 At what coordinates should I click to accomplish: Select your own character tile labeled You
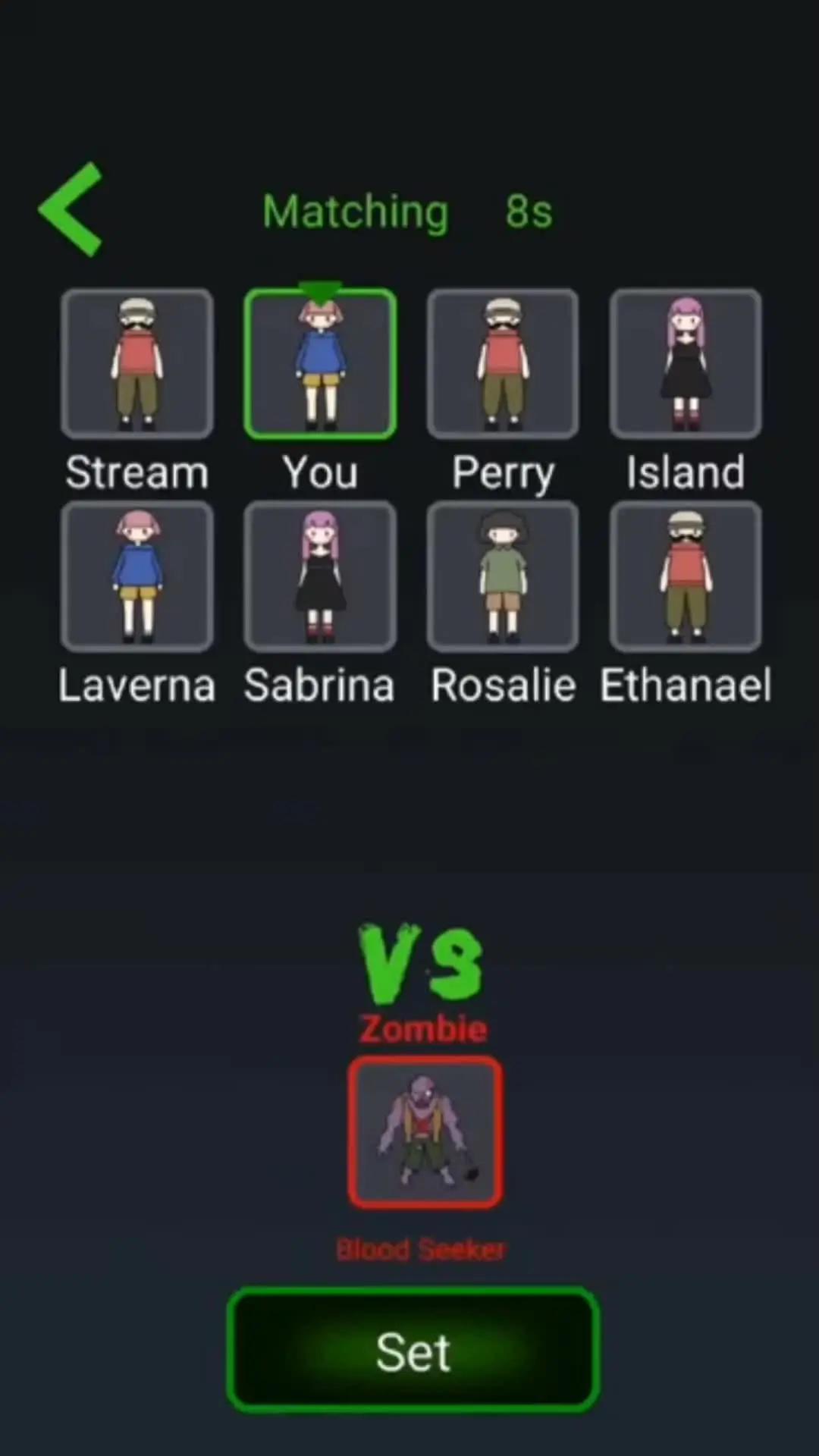click(320, 364)
